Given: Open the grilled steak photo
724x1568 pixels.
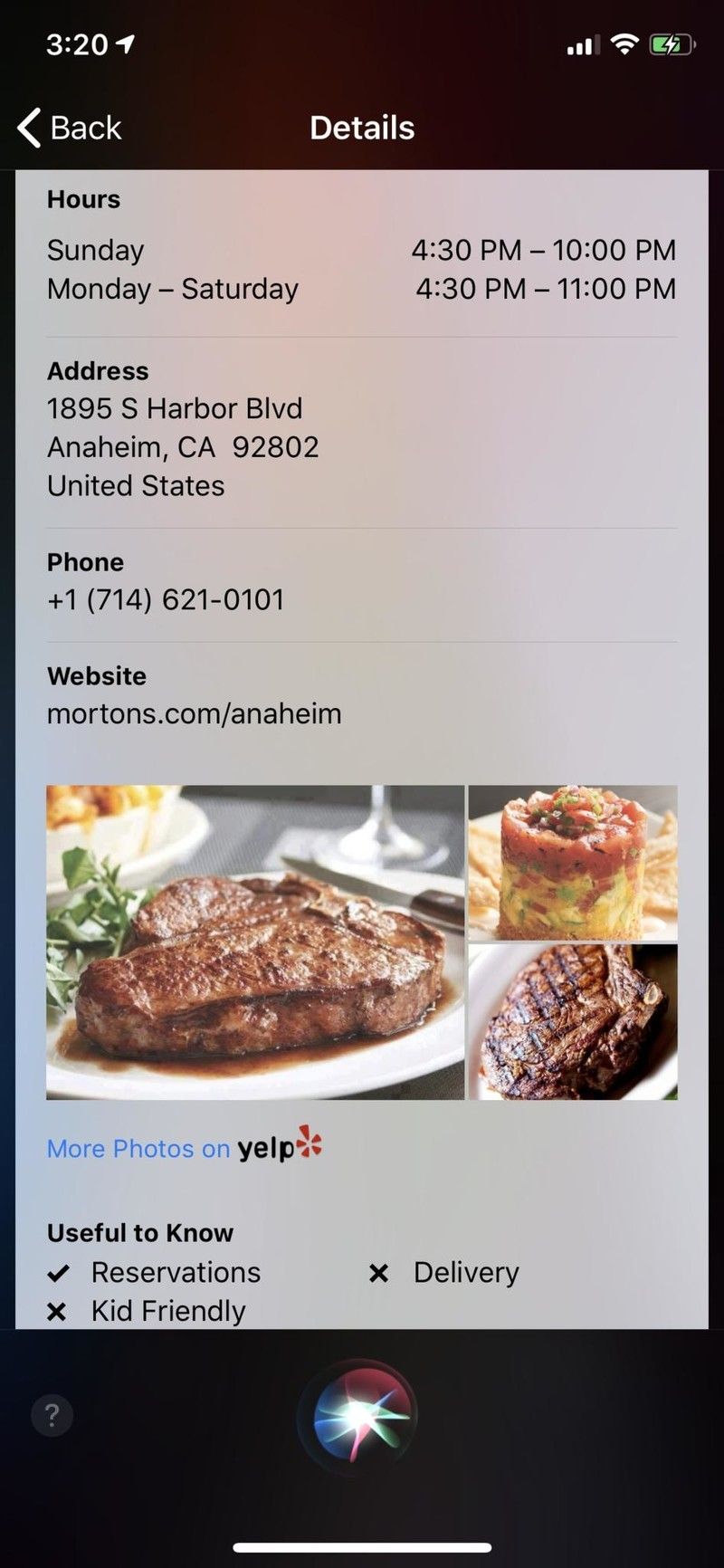Looking at the screenshot, I should coord(572,1021).
